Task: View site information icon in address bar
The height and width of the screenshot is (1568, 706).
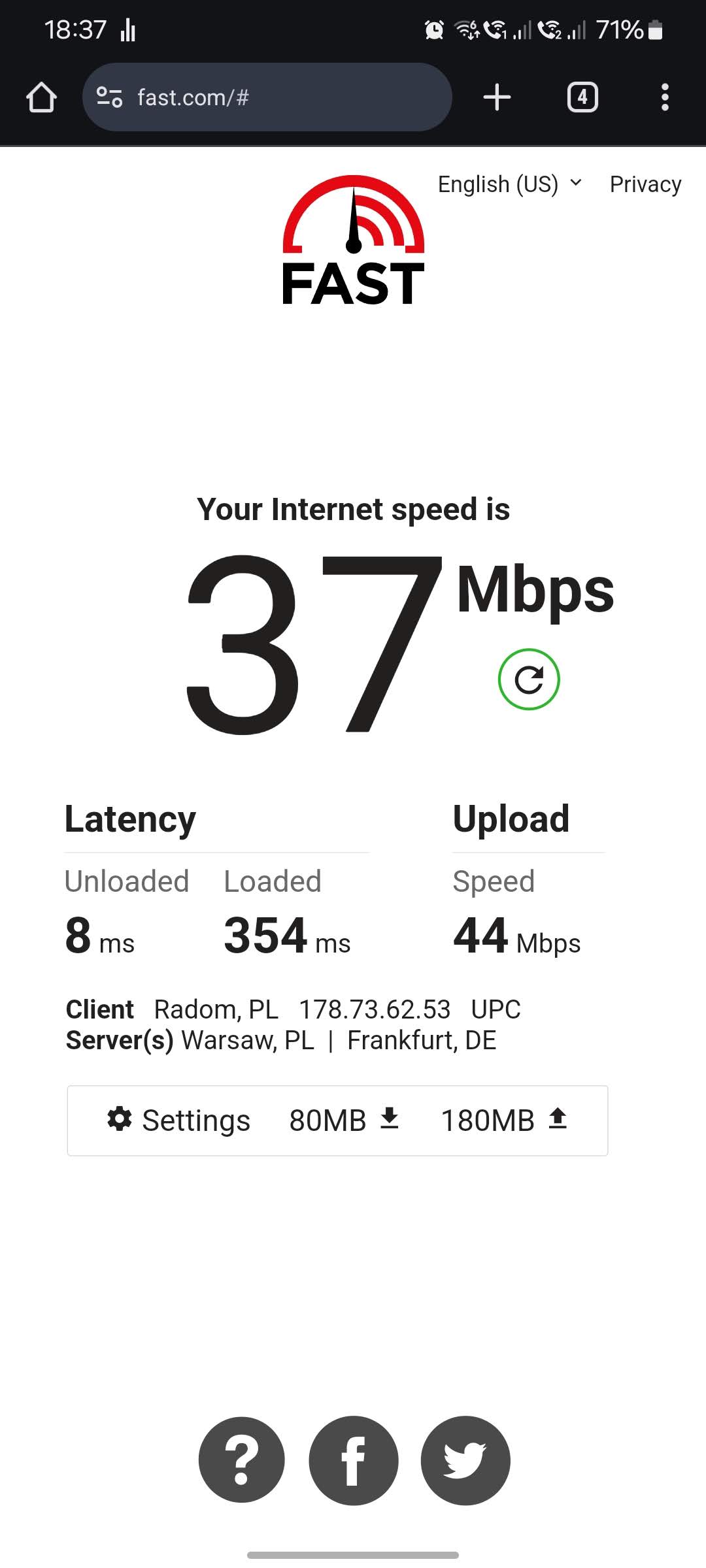Action: click(x=109, y=97)
